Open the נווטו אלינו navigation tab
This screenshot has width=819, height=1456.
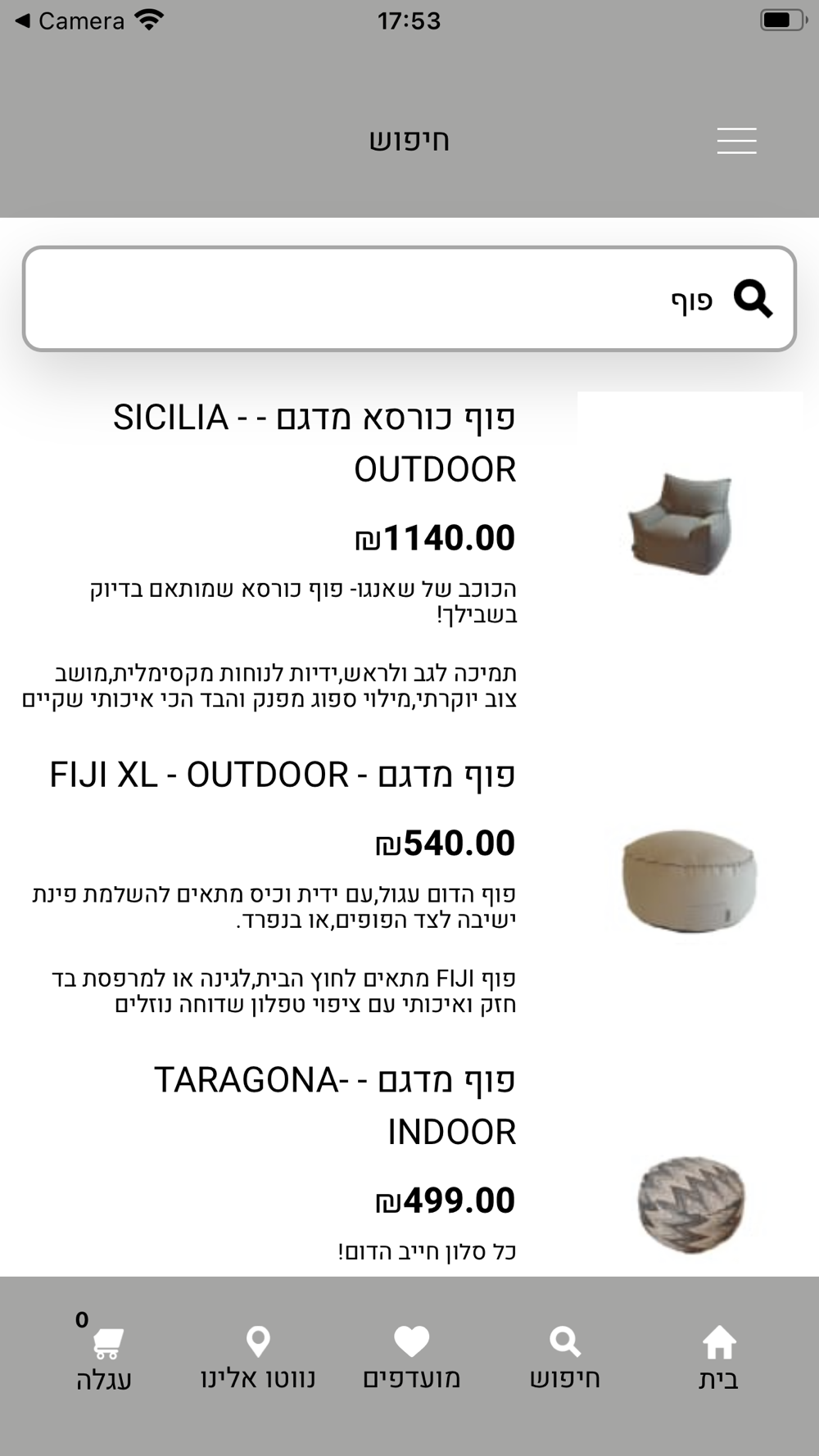click(x=258, y=1359)
